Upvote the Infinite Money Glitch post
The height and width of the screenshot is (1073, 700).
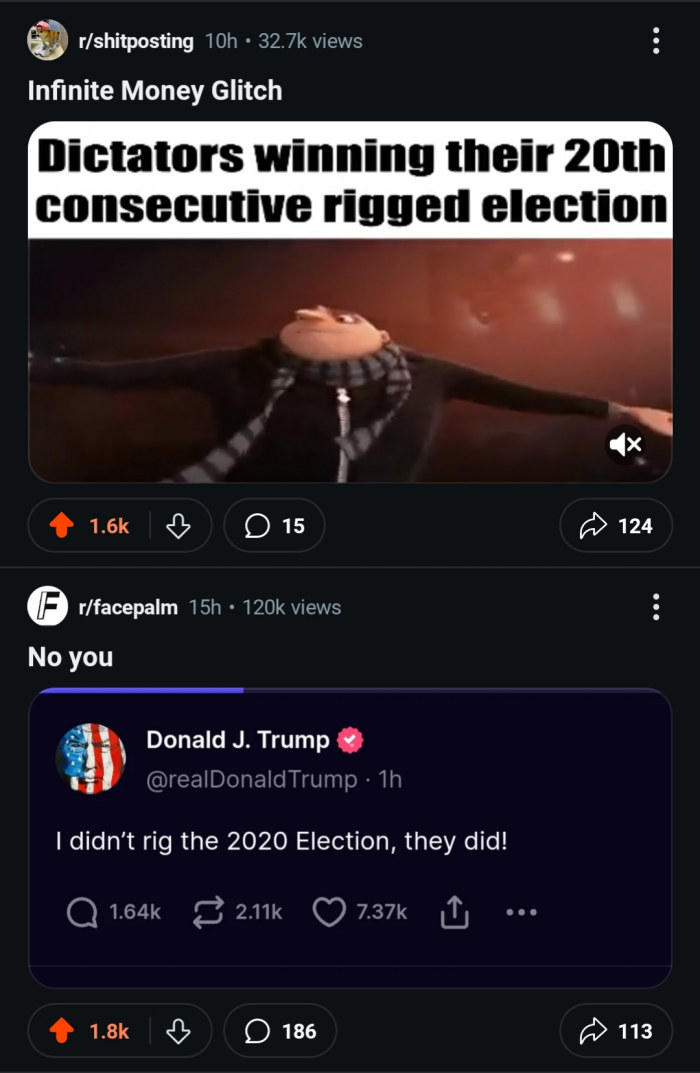click(62, 525)
